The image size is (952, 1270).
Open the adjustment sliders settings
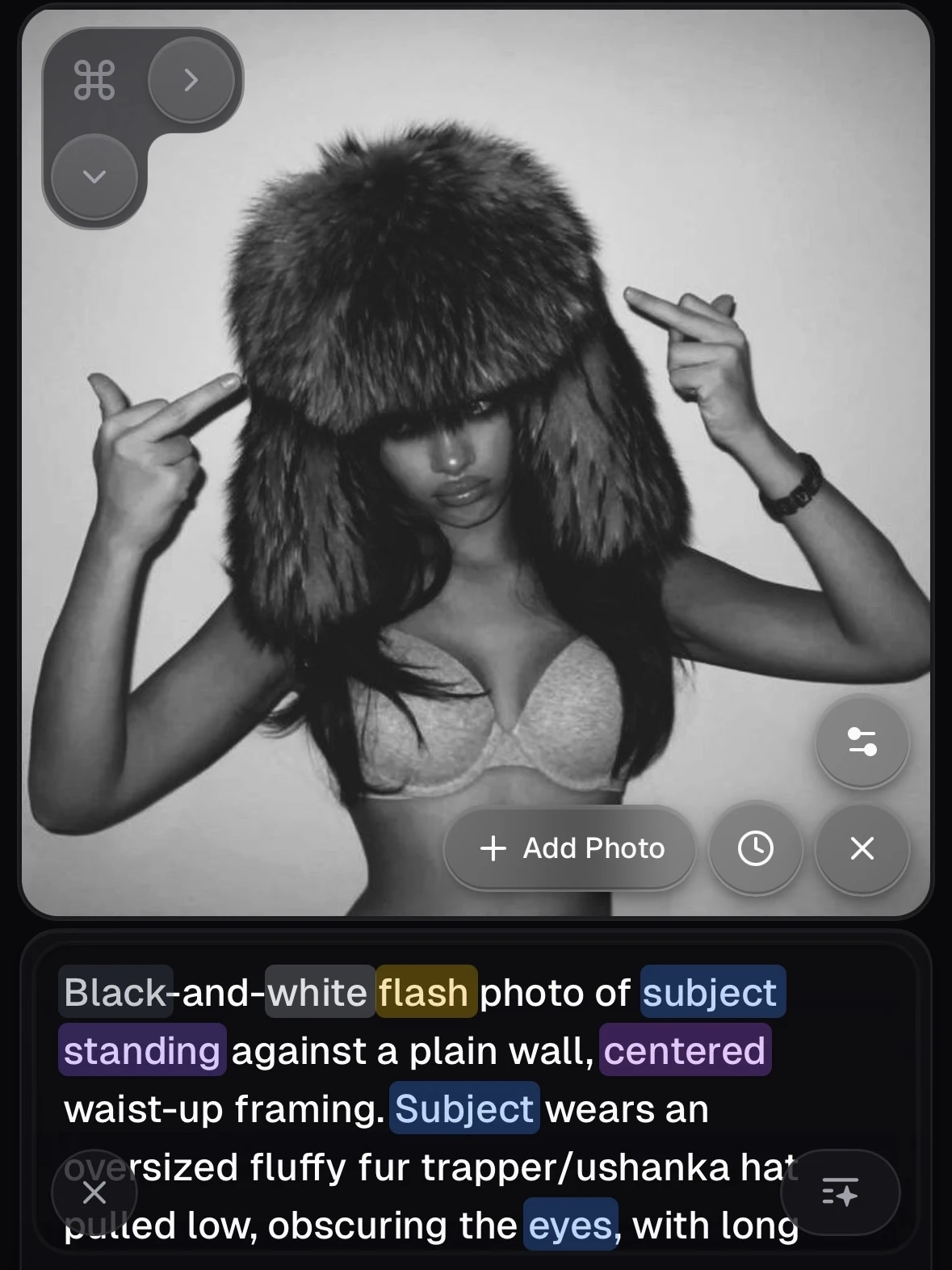coord(862,741)
